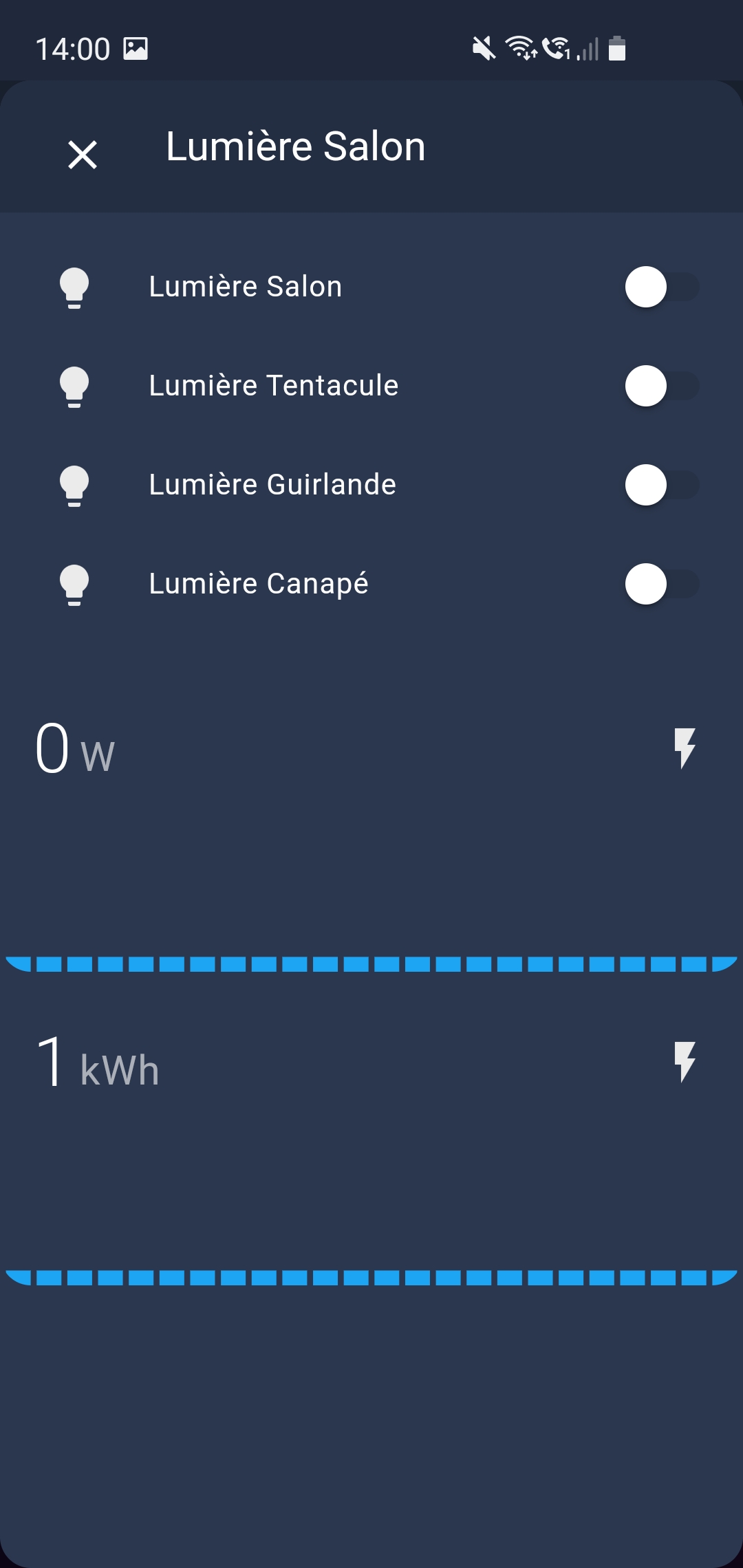Open Lumière Guirlande details
The height and width of the screenshot is (1568, 743).
pyautogui.click(x=272, y=485)
